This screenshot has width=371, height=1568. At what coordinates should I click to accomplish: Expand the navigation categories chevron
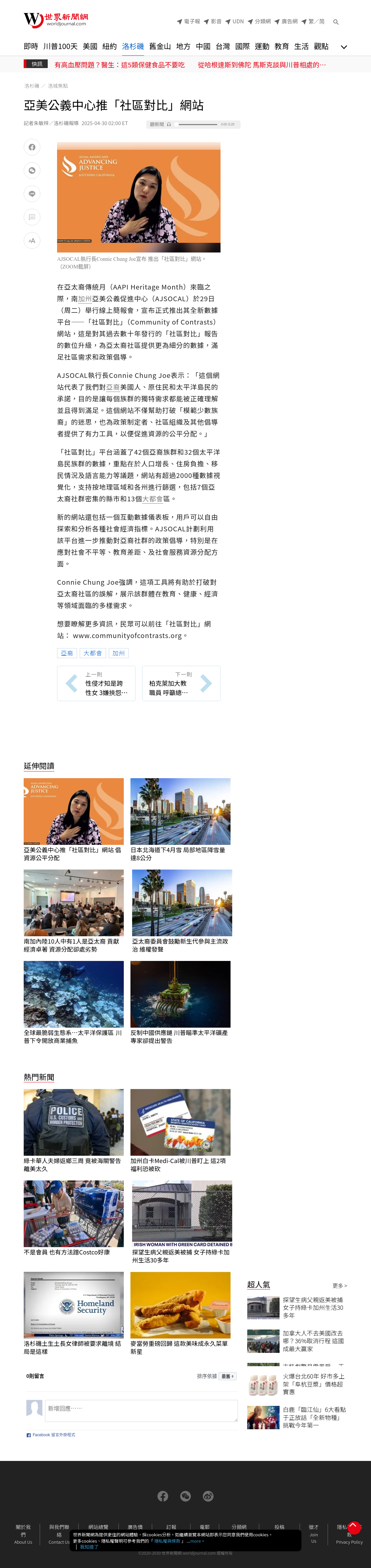point(344,47)
